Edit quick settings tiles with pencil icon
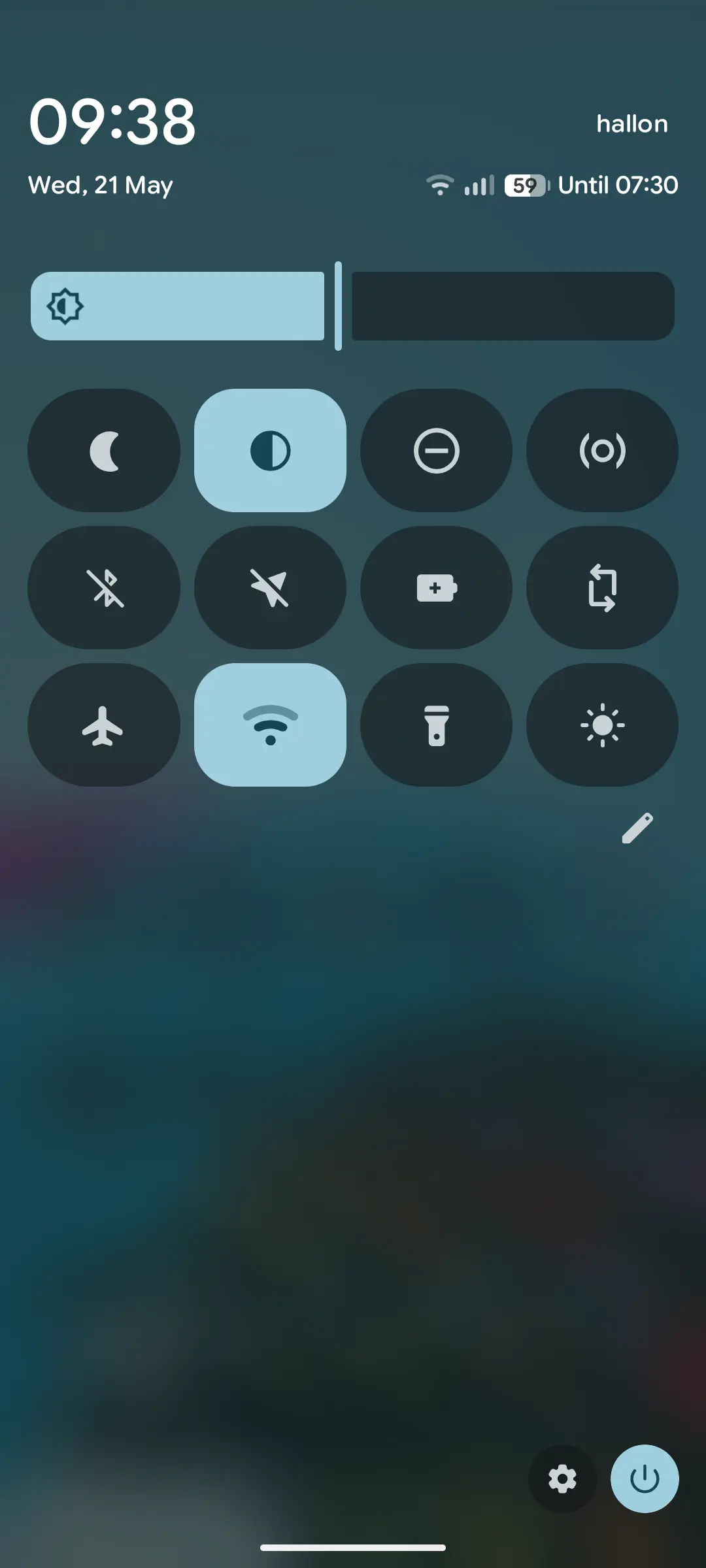The height and width of the screenshot is (1568, 706). tap(637, 828)
